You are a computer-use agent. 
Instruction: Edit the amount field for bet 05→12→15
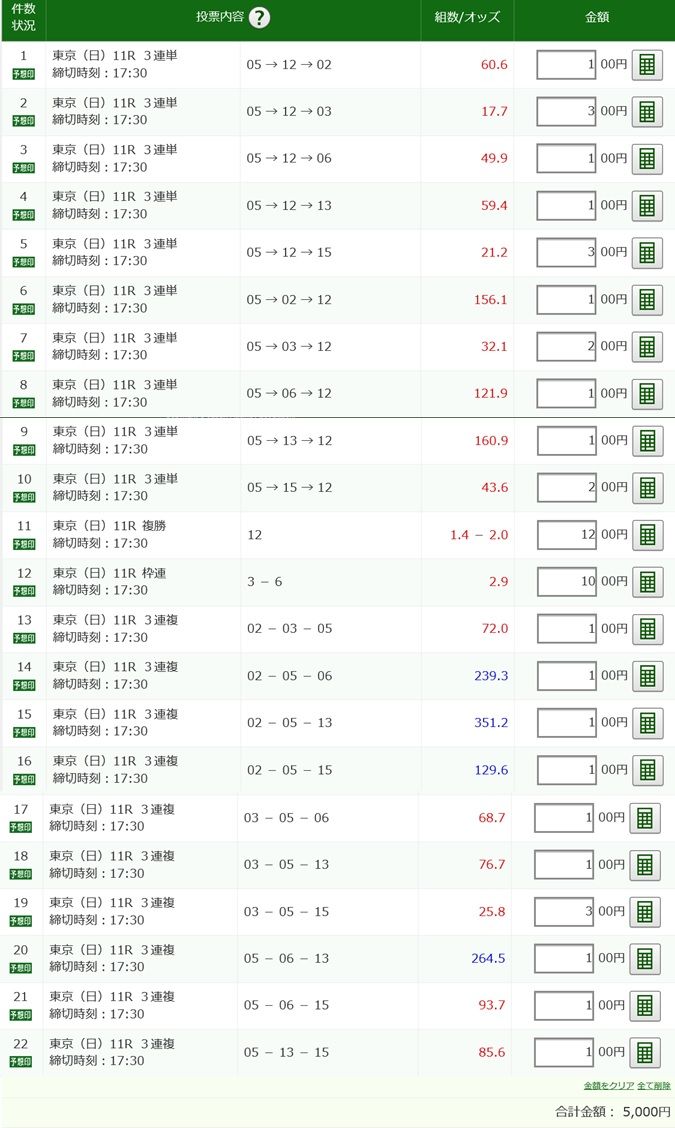click(566, 253)
